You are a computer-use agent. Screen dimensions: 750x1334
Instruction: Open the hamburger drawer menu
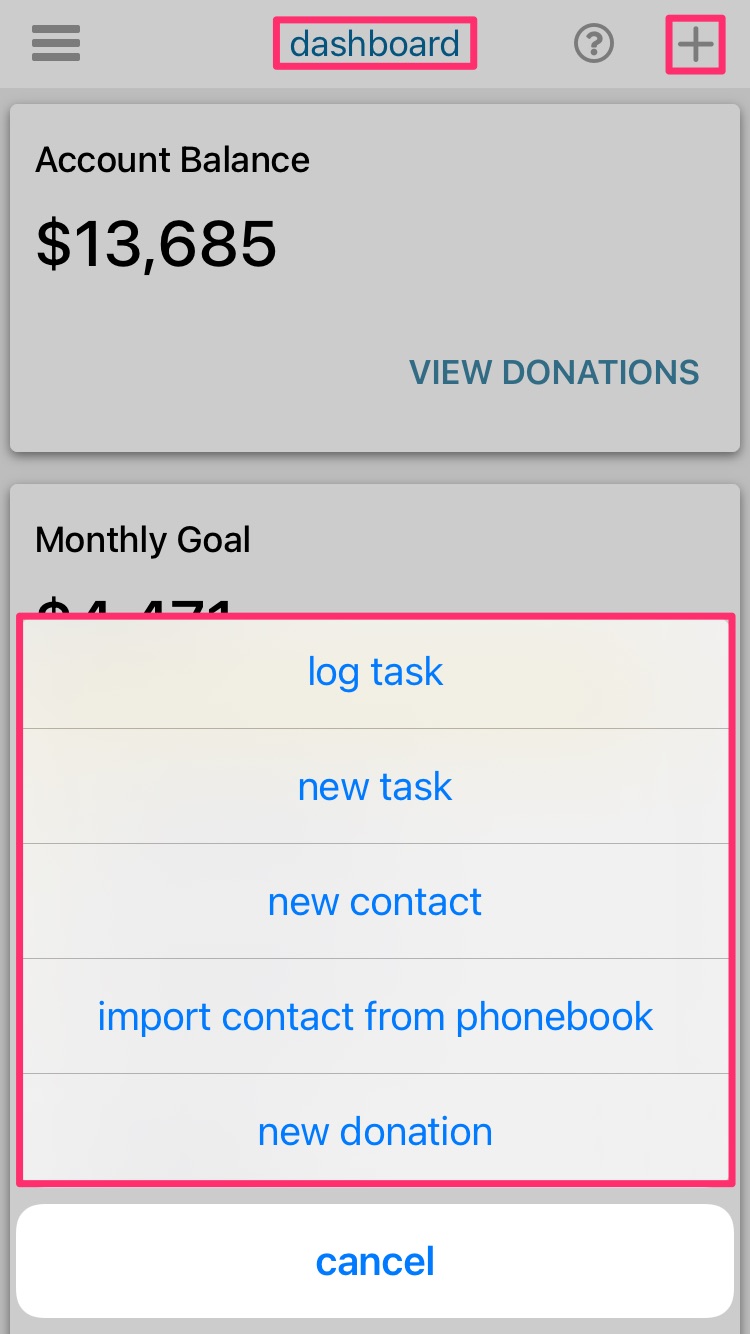pos(56,44)
